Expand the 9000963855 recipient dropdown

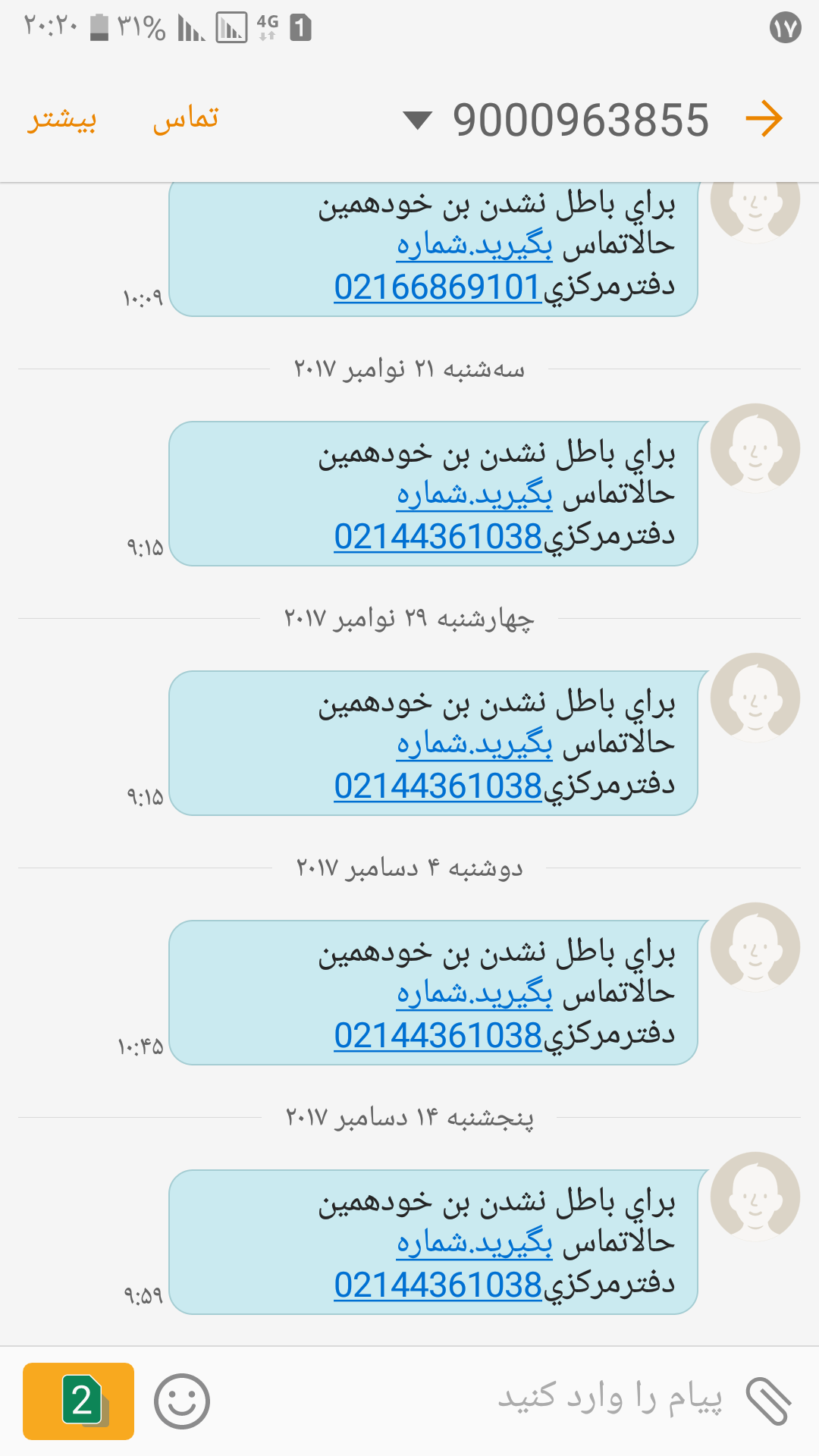[x=417, y=120]
